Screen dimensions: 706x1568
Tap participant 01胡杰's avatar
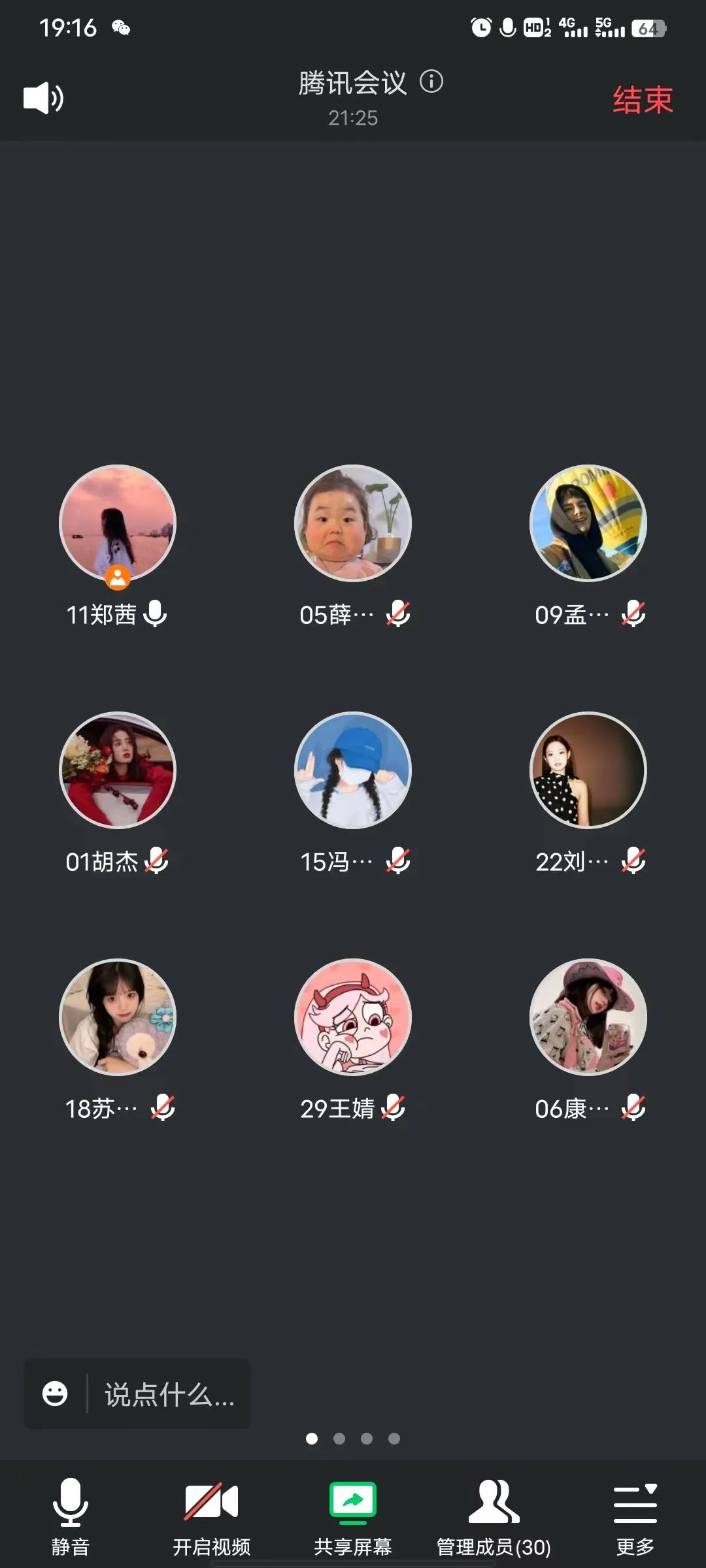pos(118,770)
